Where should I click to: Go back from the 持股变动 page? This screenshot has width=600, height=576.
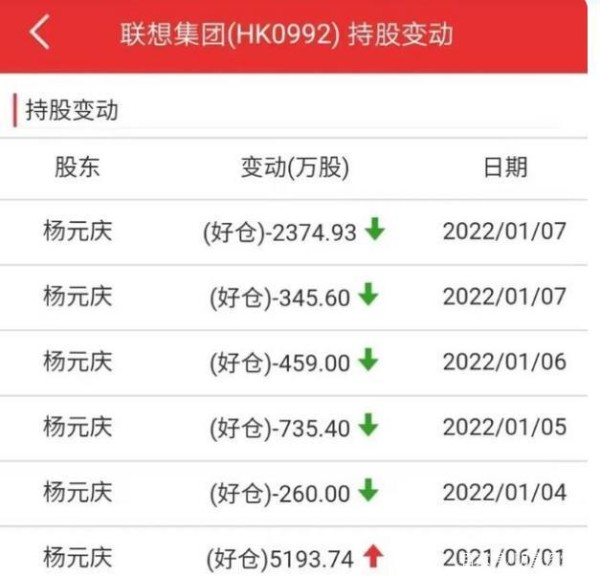(40, 34)
